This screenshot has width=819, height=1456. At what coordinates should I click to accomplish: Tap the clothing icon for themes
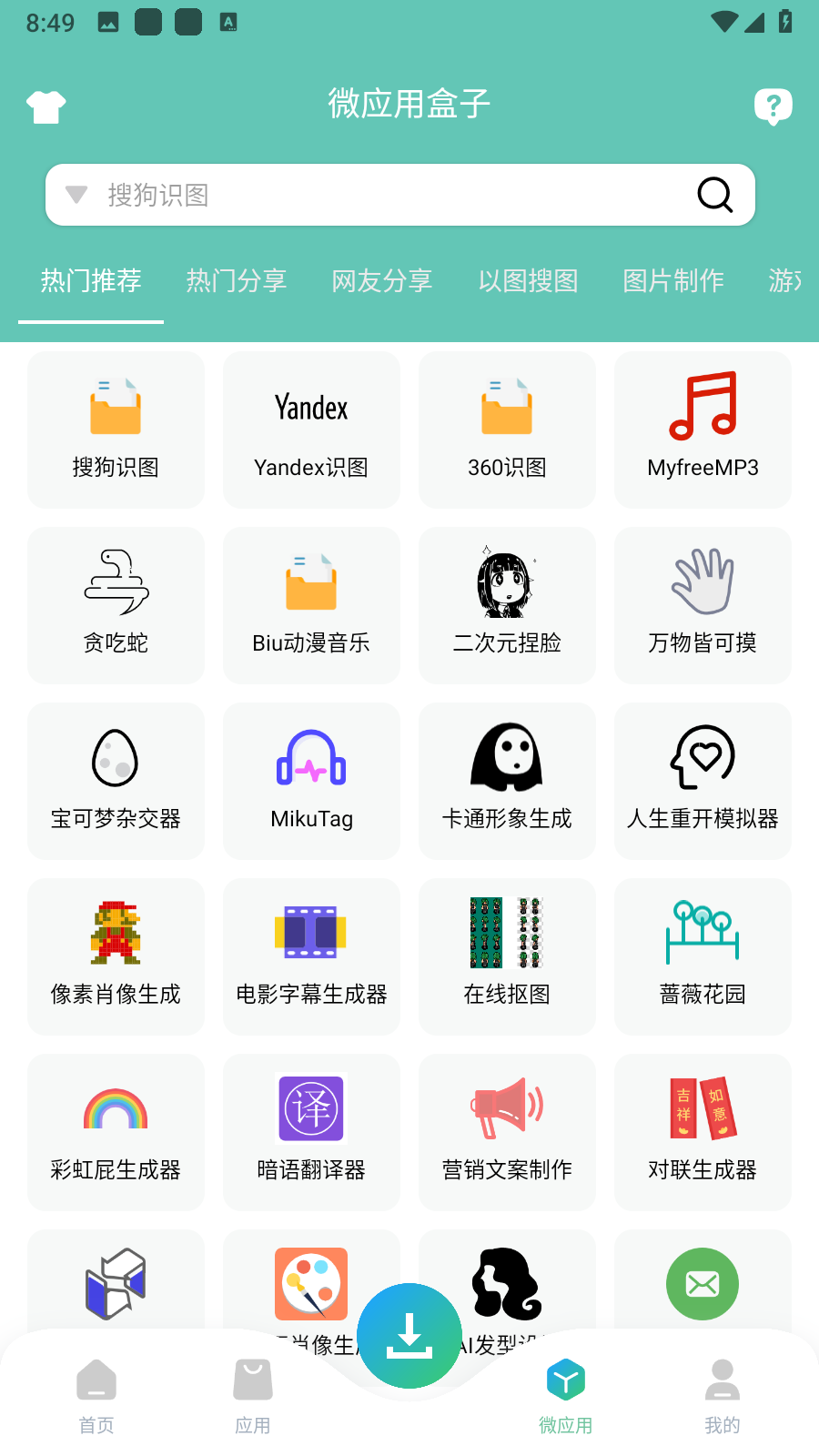coord(45,106)
